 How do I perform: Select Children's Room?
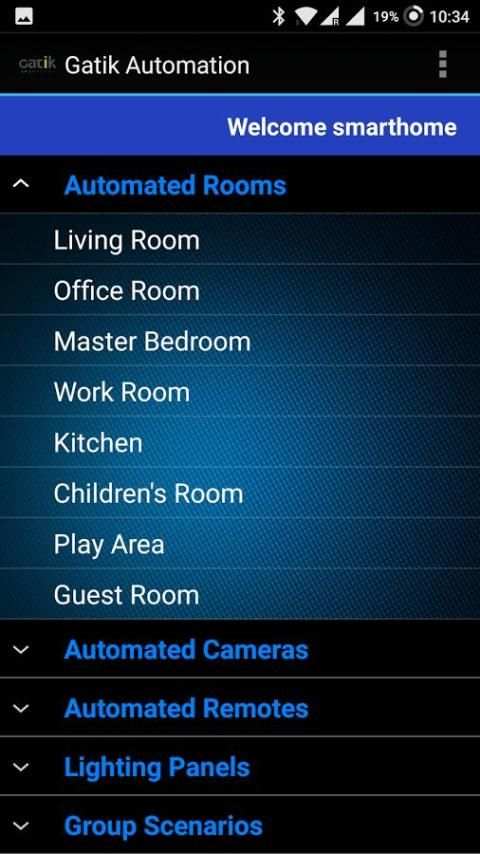tap(240, 493)
